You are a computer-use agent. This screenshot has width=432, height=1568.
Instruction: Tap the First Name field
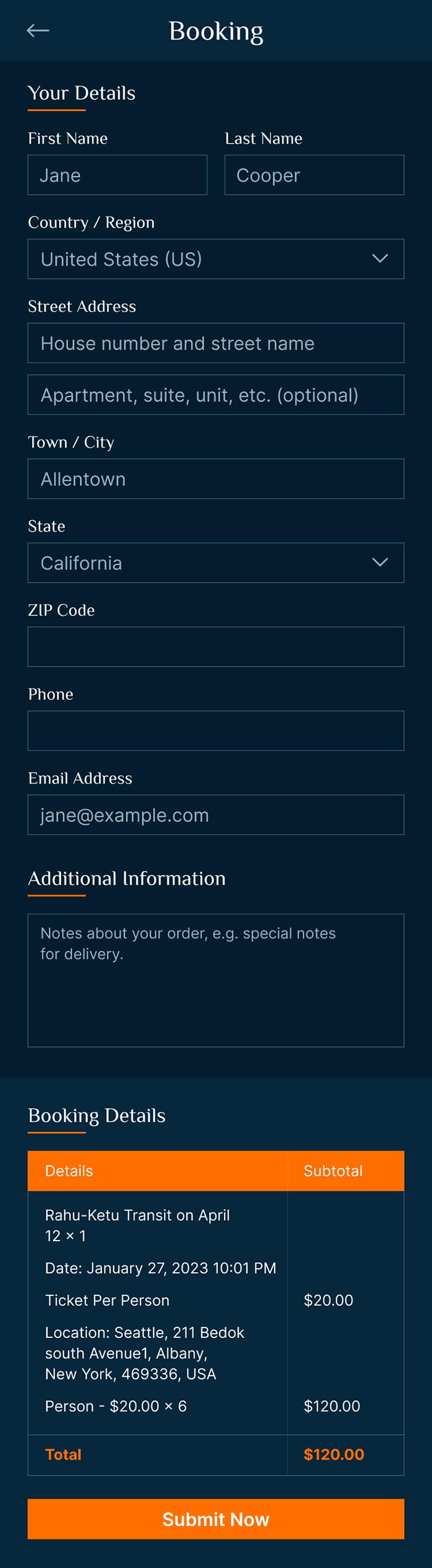coord(117,175)
